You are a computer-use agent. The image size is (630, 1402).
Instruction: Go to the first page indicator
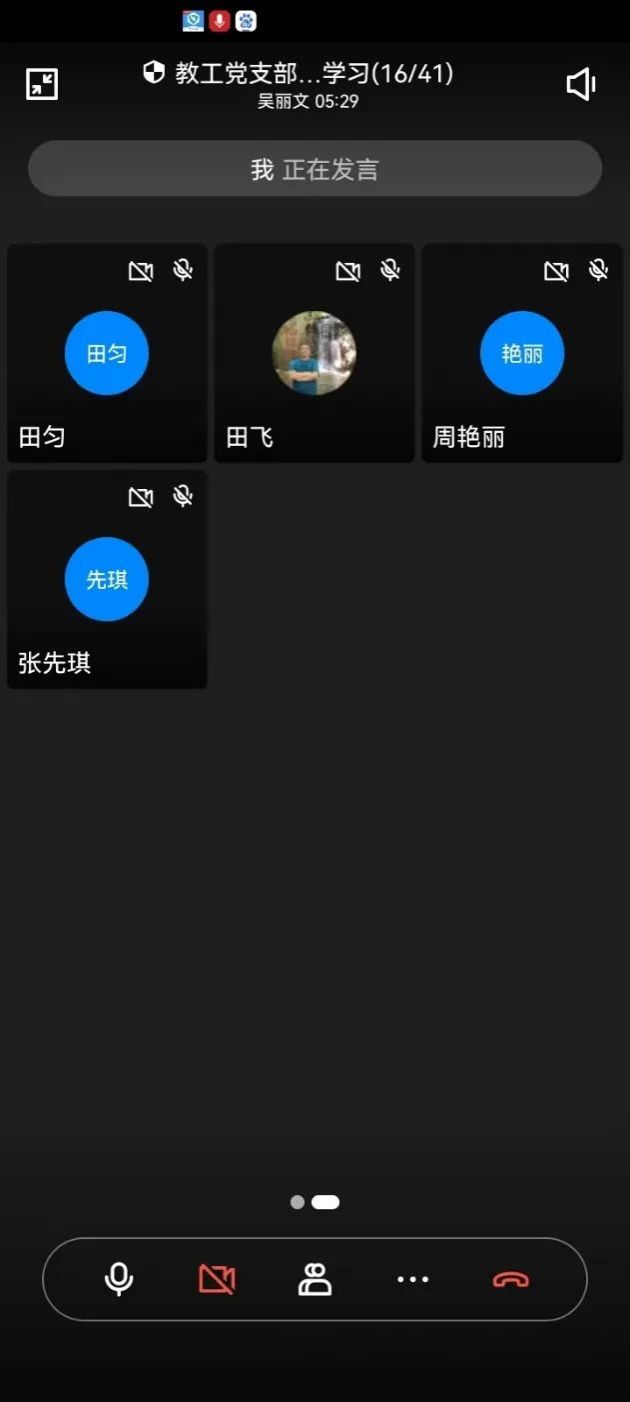(297, 1202)
